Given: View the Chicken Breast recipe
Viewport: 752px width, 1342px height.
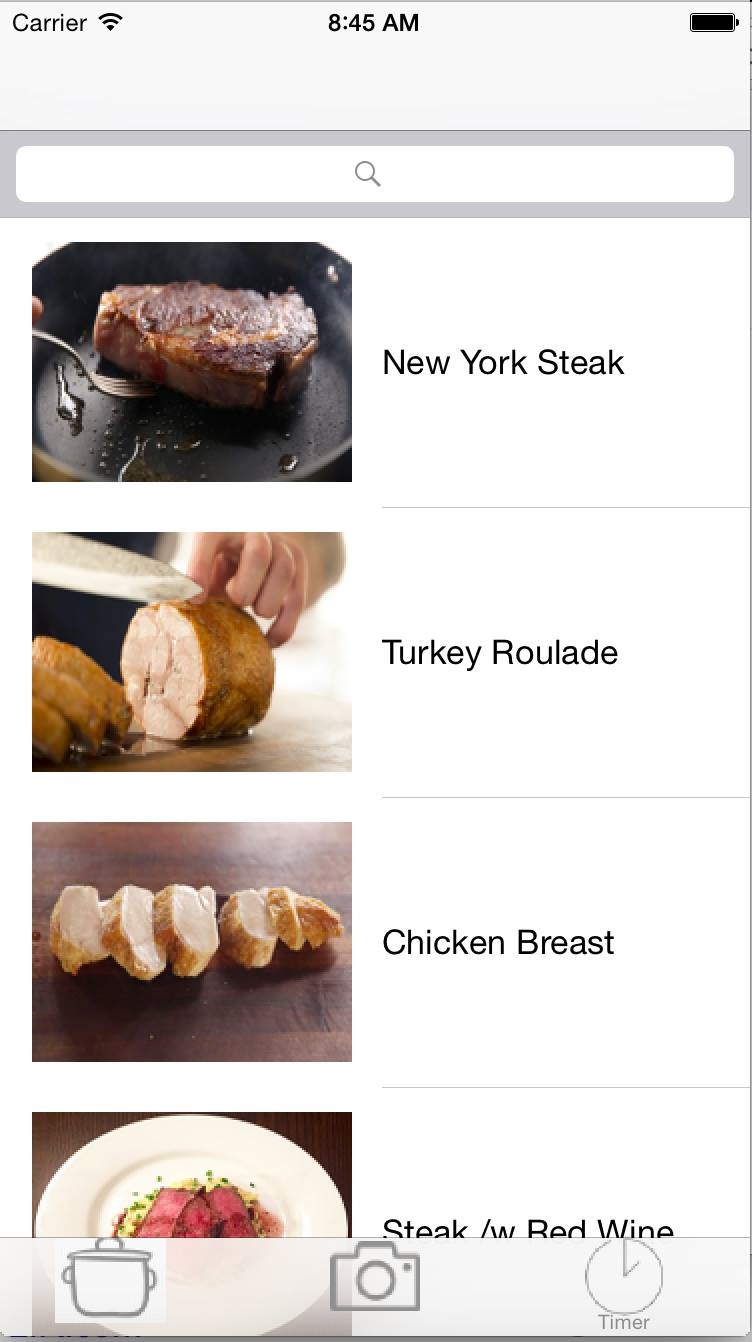Looking at the screenshot, I should 498,943.
